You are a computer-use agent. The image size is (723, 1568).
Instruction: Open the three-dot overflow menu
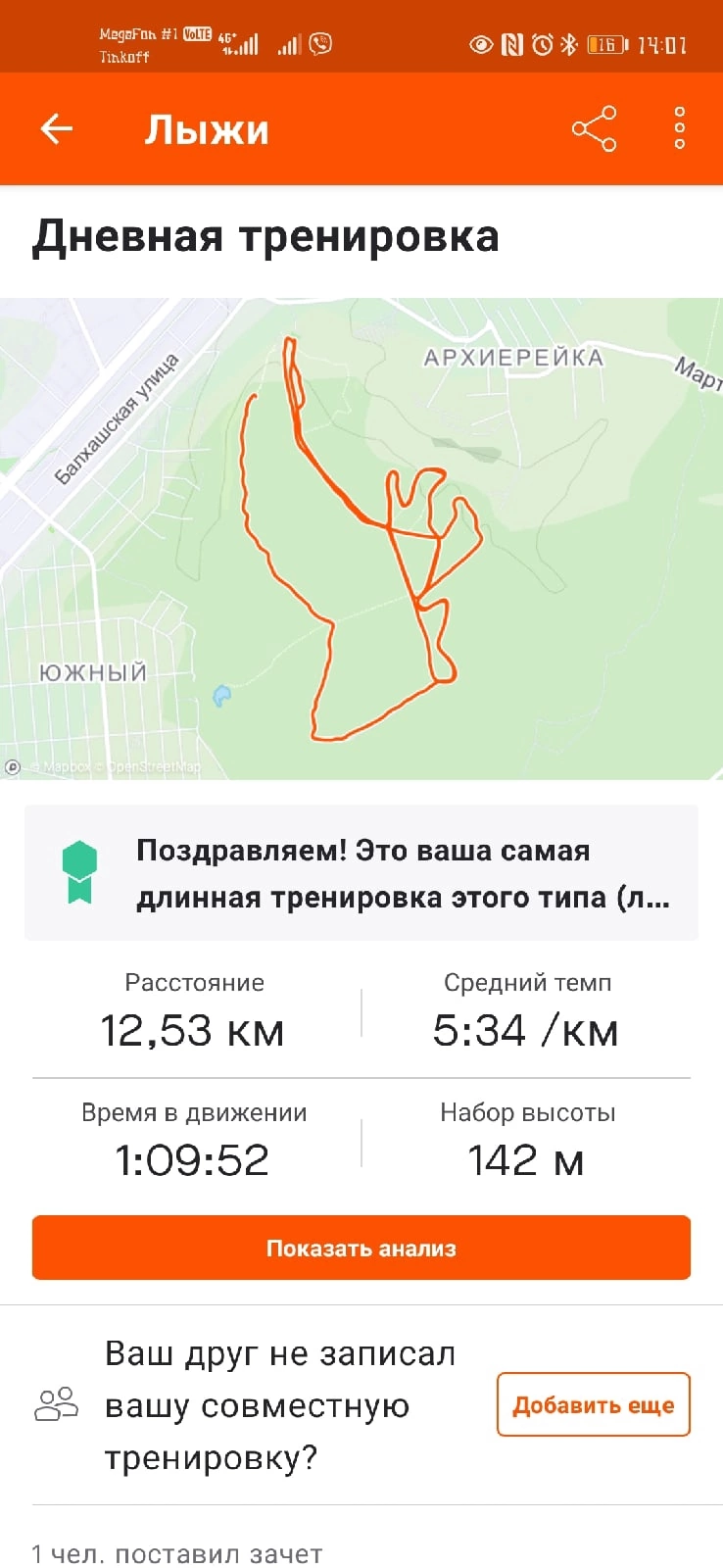679,128
